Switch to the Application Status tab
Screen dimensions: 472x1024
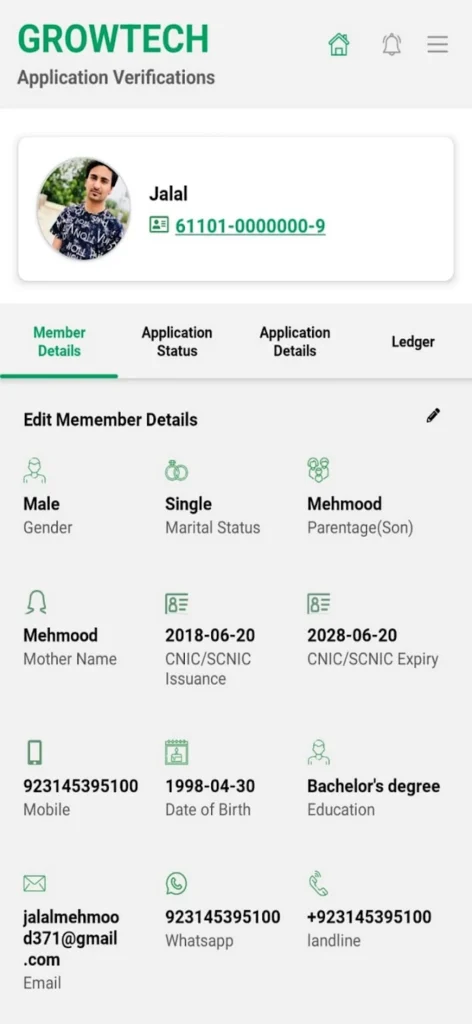(177, 342)
